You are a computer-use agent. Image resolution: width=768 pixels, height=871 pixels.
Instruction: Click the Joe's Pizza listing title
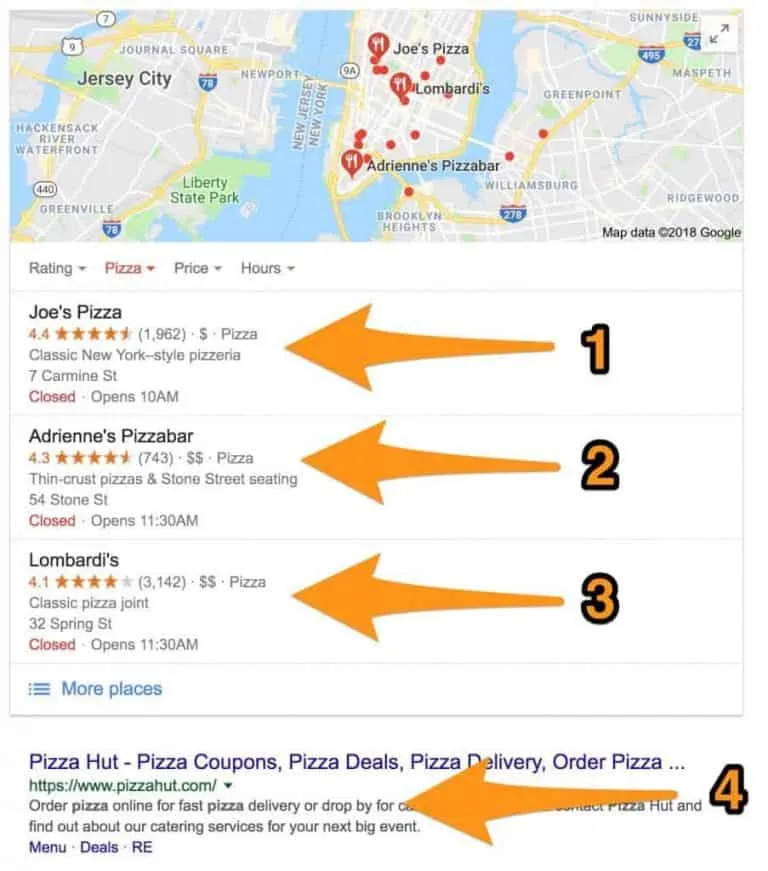click(x=73, y=311)
